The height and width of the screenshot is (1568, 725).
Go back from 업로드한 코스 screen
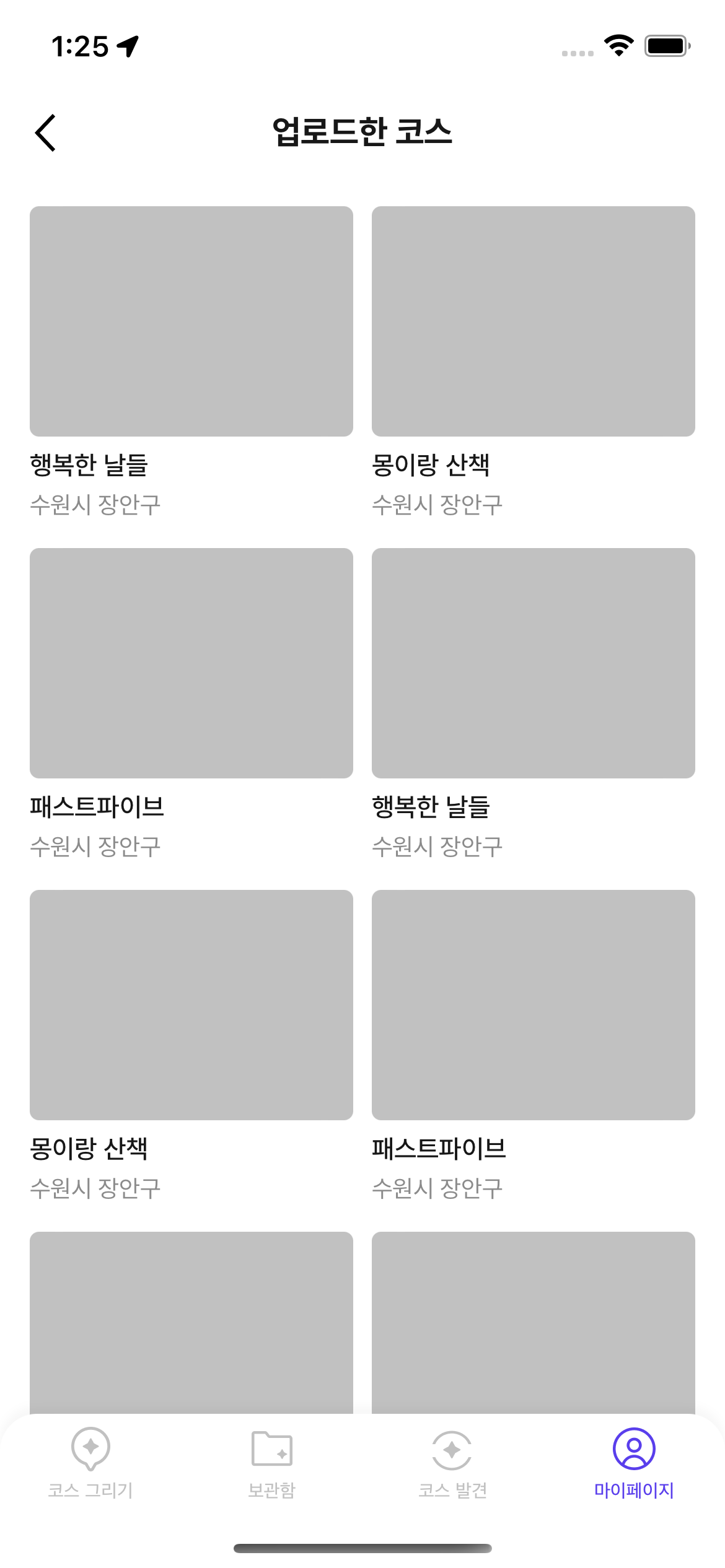(45, 133)
